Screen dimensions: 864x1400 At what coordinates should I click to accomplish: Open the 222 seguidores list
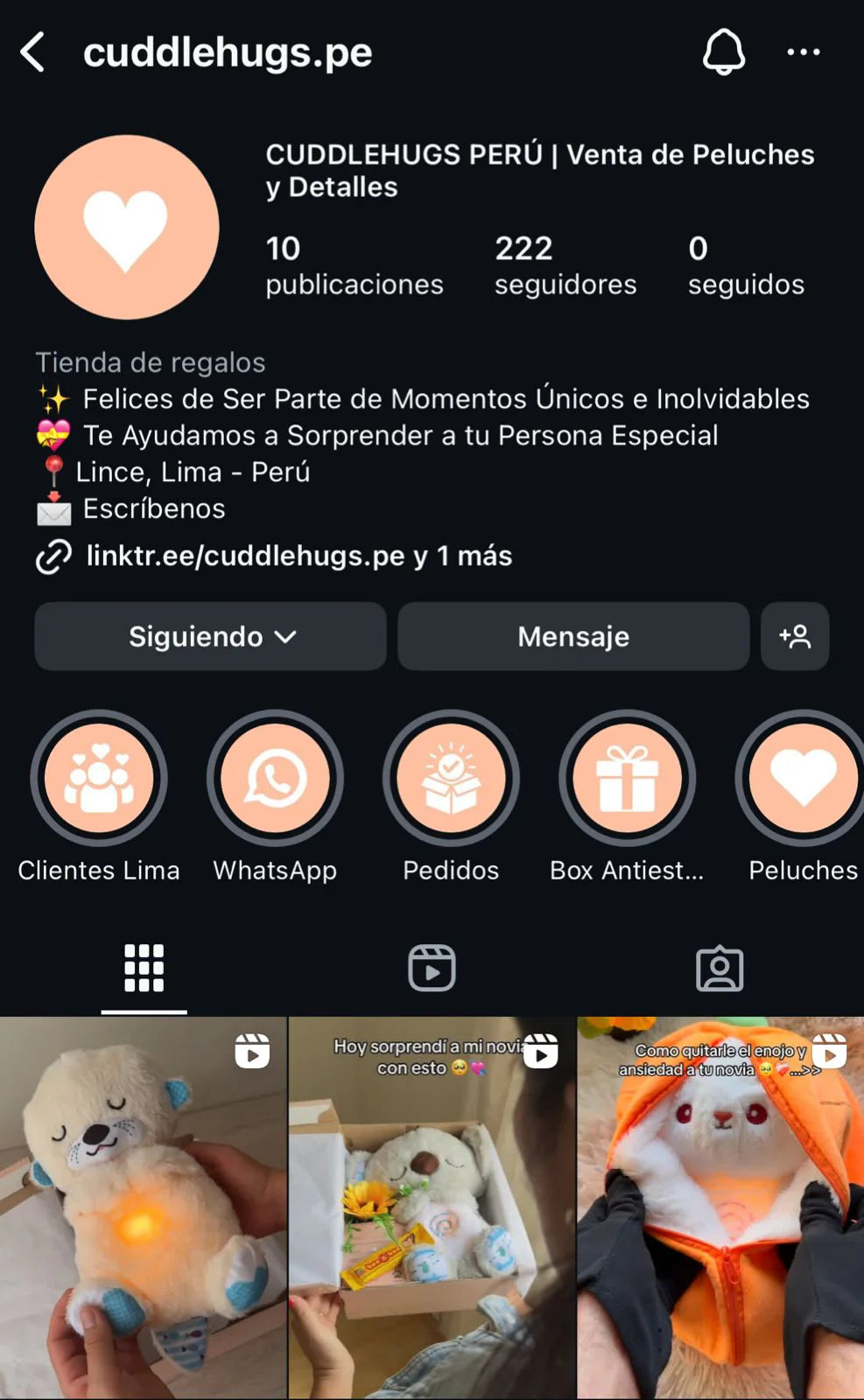[565, 265]
